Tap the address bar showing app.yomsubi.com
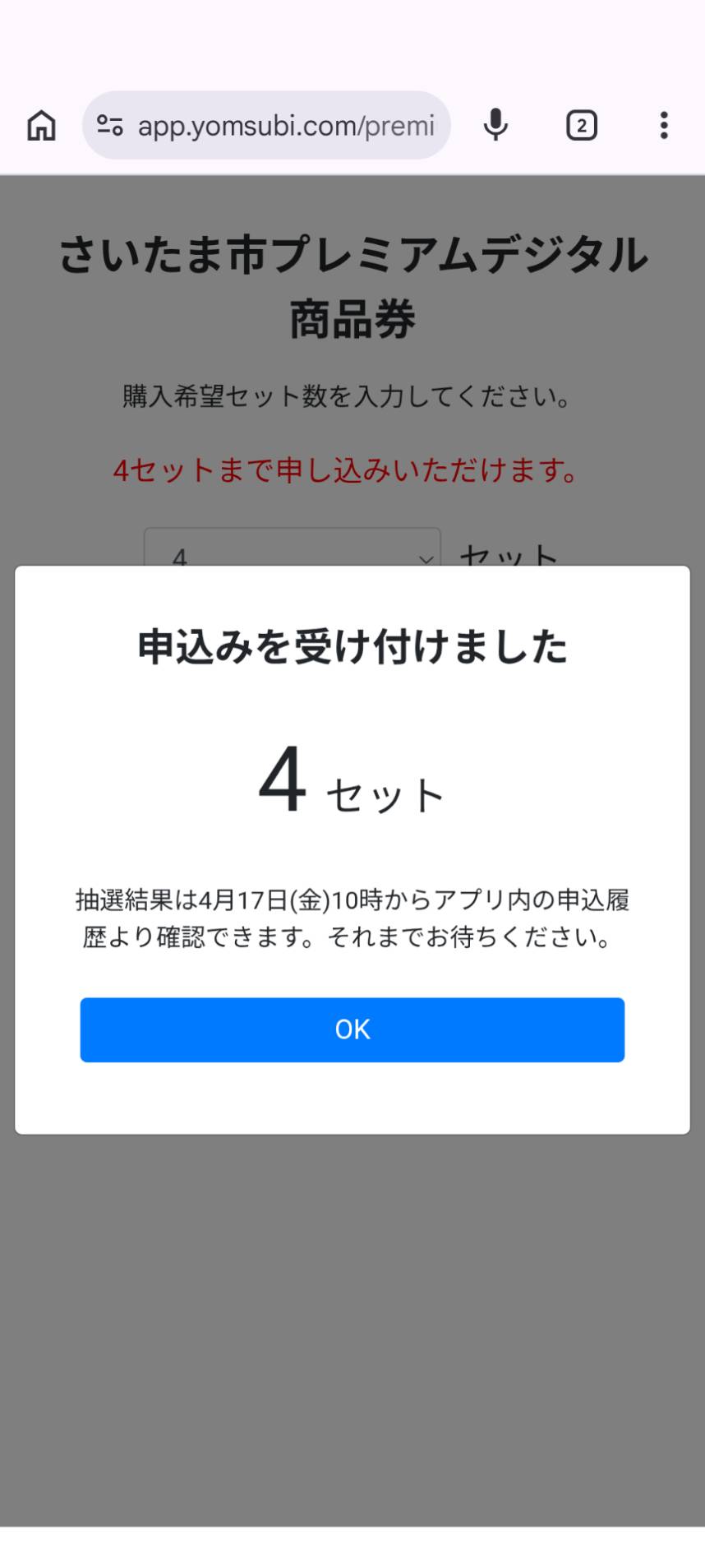Image resolution: width=705 pixels, height=1568 pixels. pos(286,126)
